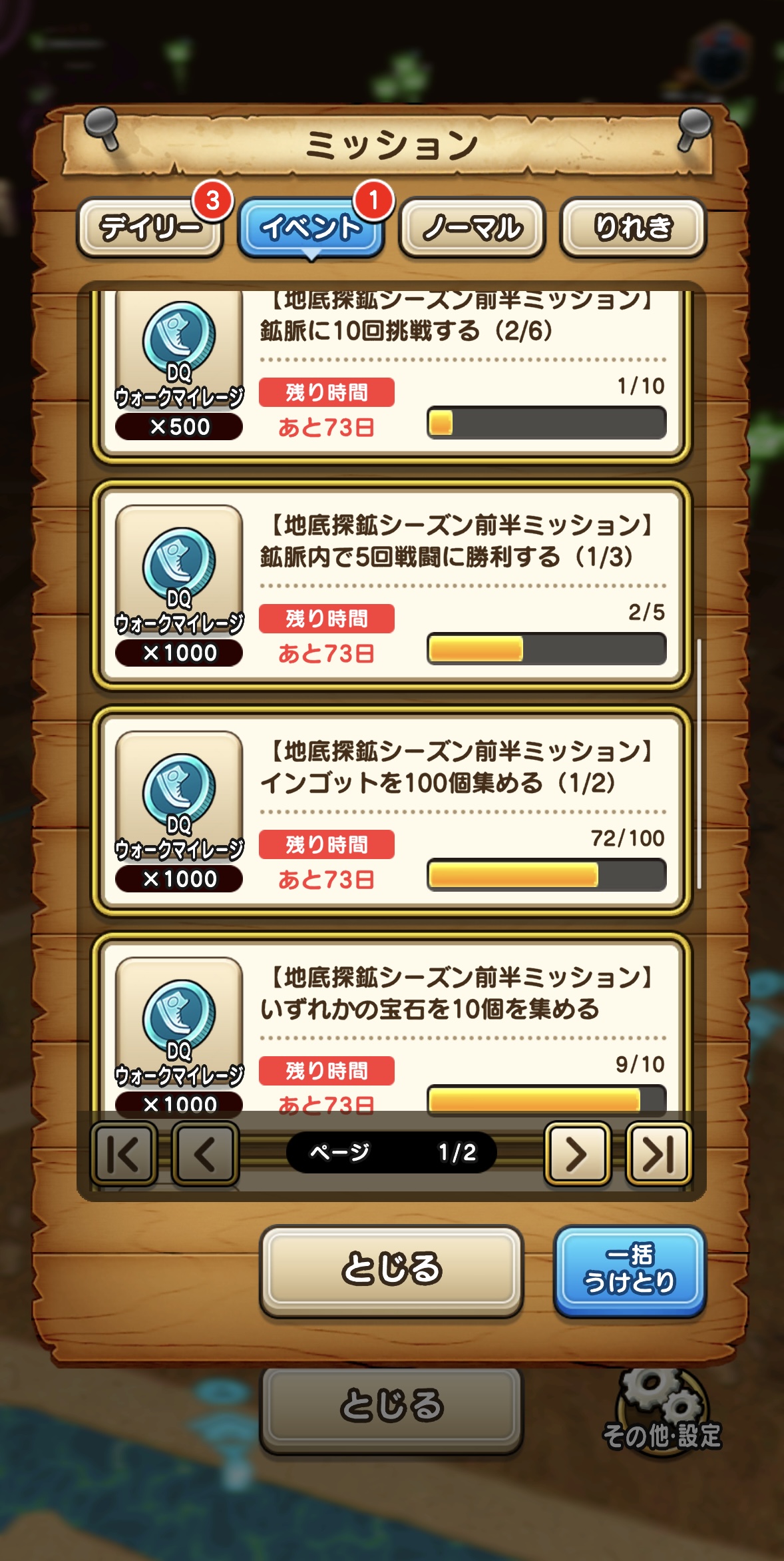Open the 鉱脈内で5回戦闘に勝利する mission card

(391, 585)
